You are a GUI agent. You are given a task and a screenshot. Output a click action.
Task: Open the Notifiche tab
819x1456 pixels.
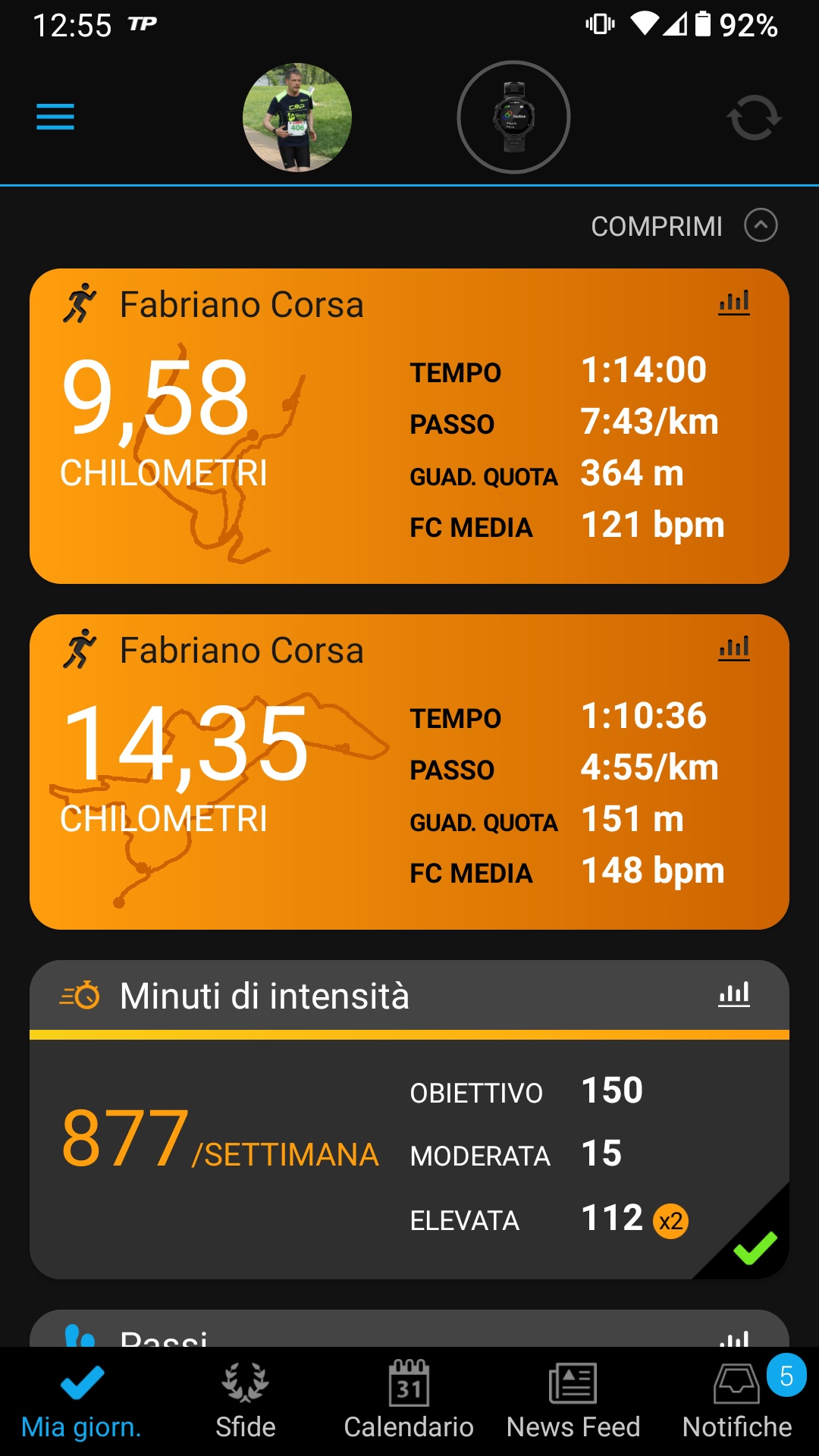point(737,1401)
